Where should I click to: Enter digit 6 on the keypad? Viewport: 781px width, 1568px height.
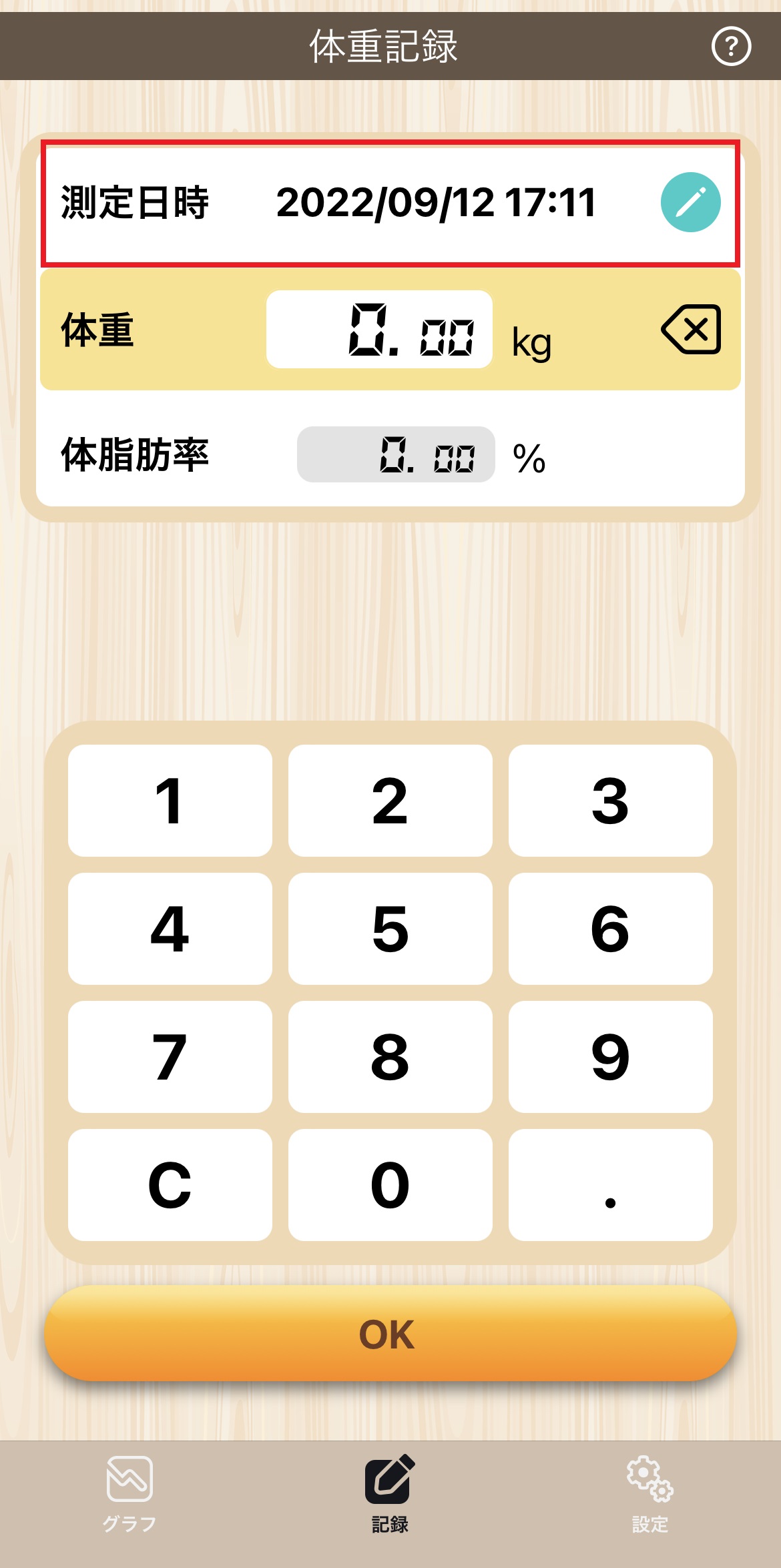[x=611, y=929]
